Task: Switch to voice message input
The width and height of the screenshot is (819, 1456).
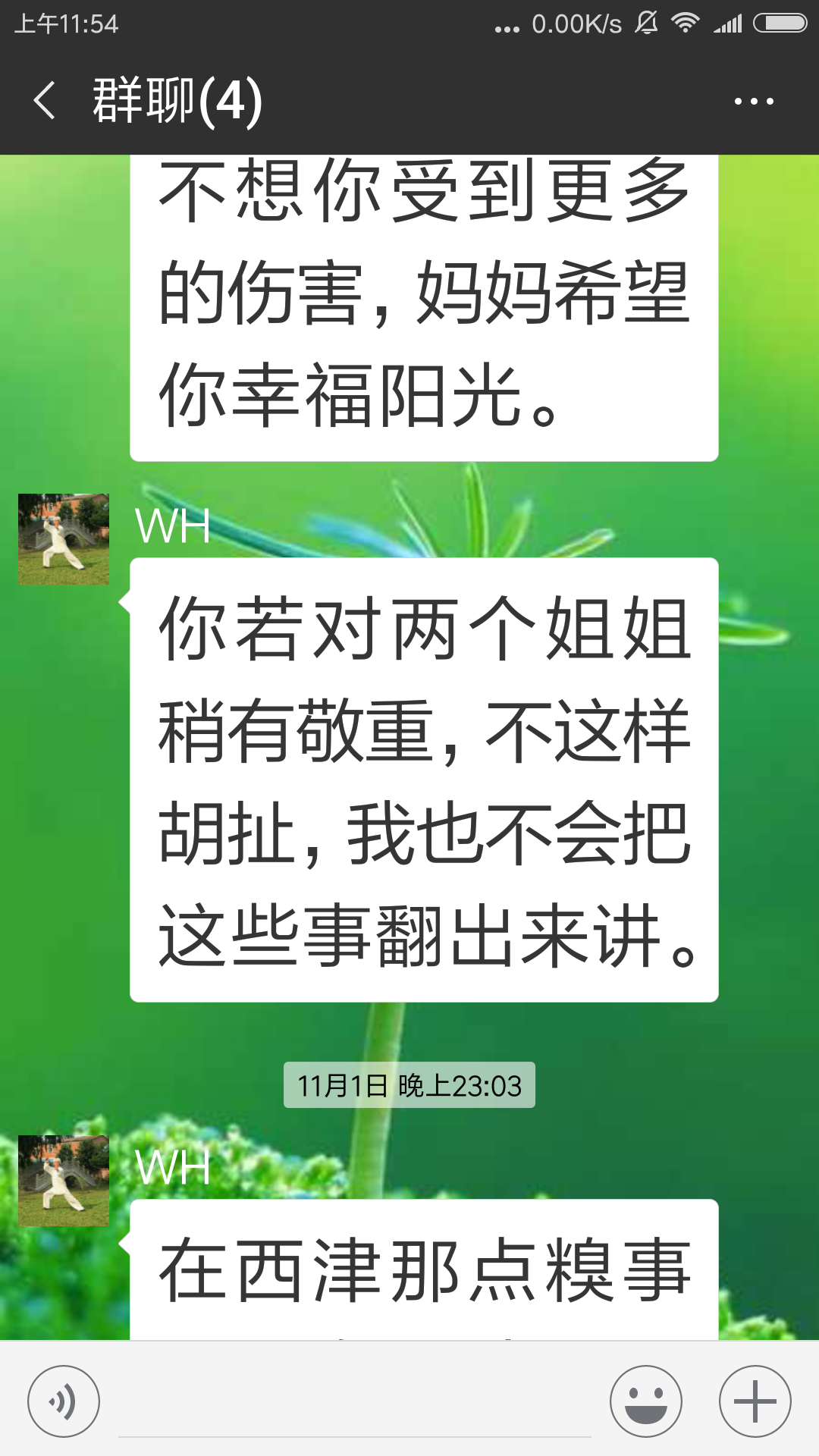Action: 64,1401
